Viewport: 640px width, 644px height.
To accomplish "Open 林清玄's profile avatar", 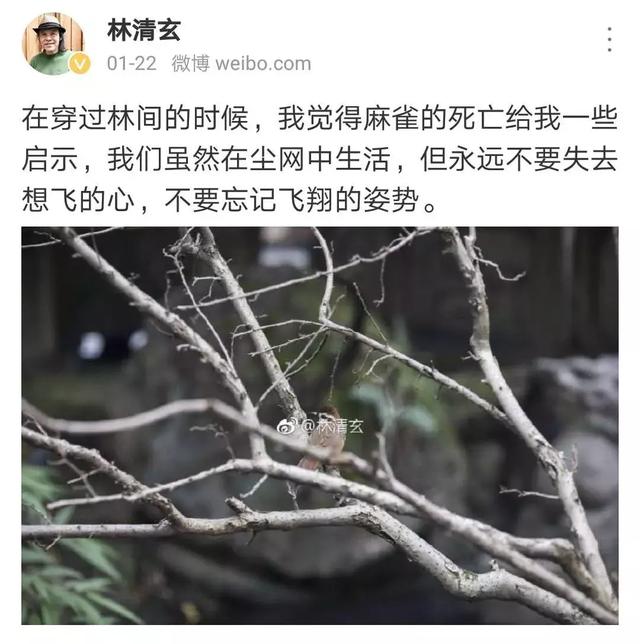I will click(50, 44).
